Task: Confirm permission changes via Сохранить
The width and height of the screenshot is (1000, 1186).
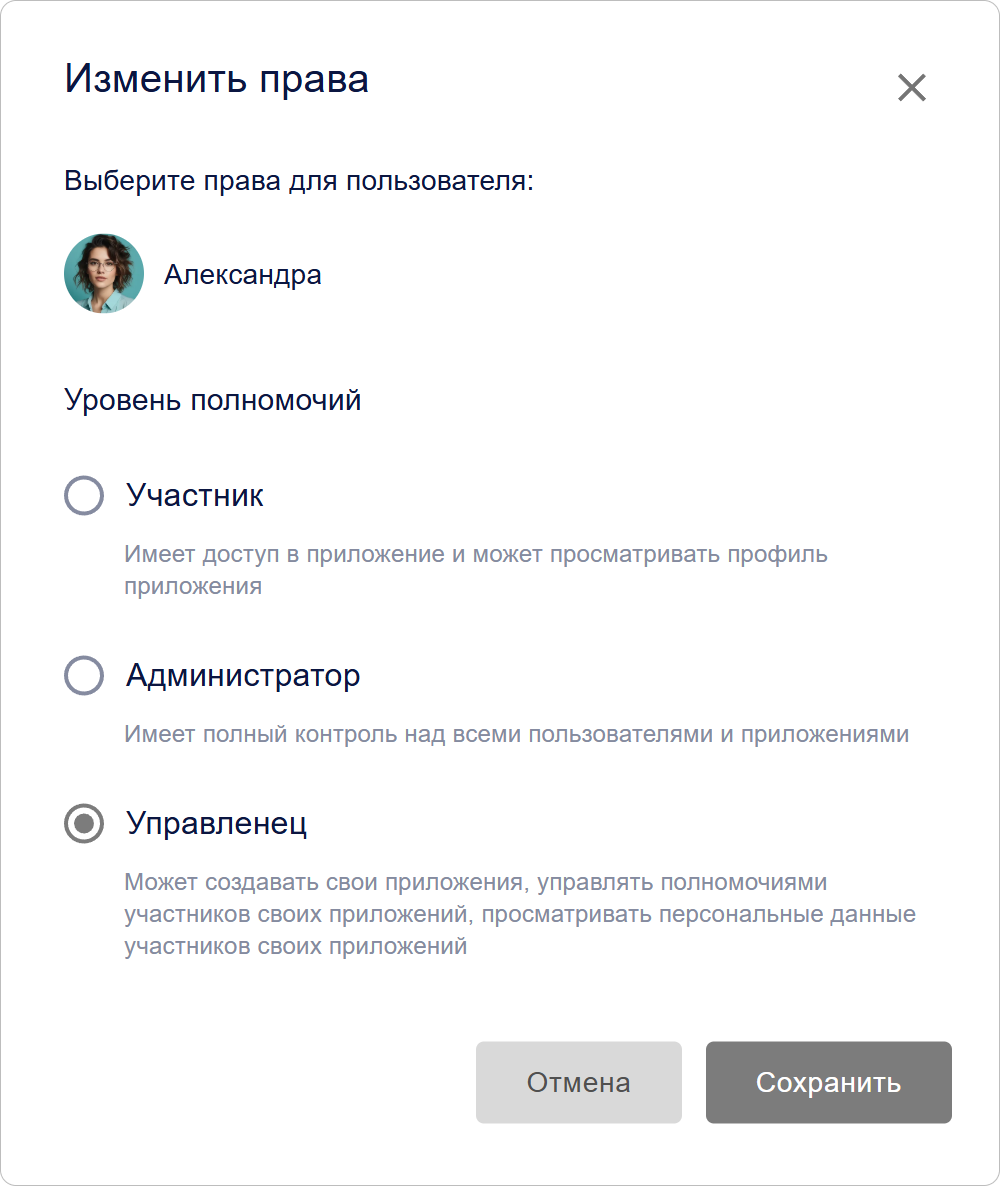Action: (828, 1082)
